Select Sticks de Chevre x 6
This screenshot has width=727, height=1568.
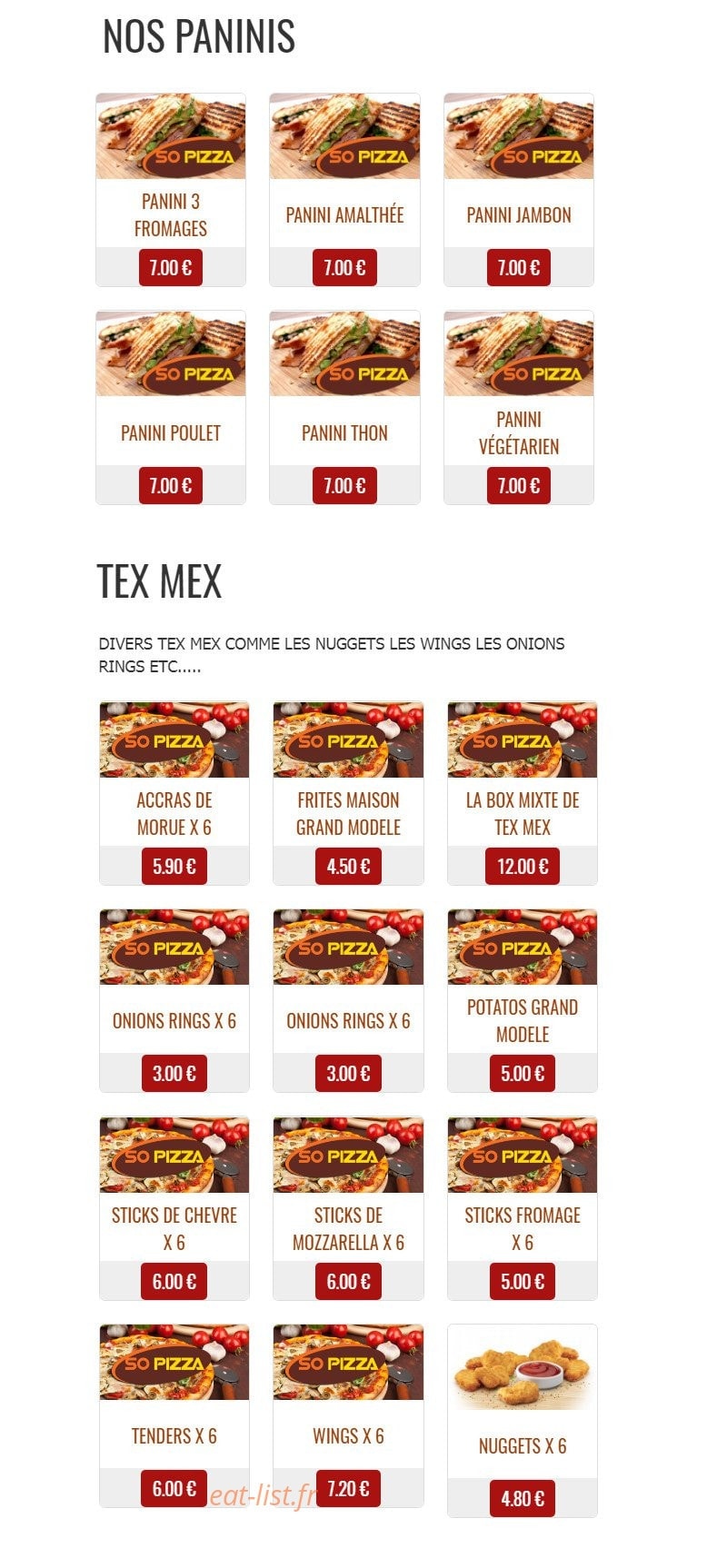point(174,1208)
